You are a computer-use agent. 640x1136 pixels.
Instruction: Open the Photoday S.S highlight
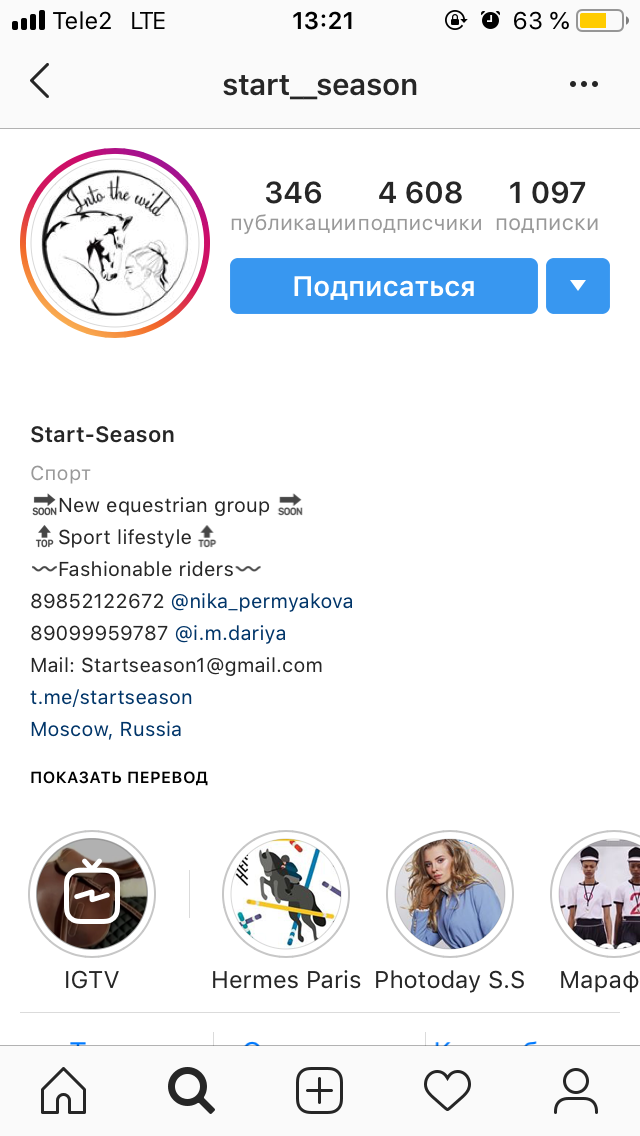pyautogui.click(x=449, y=895)
